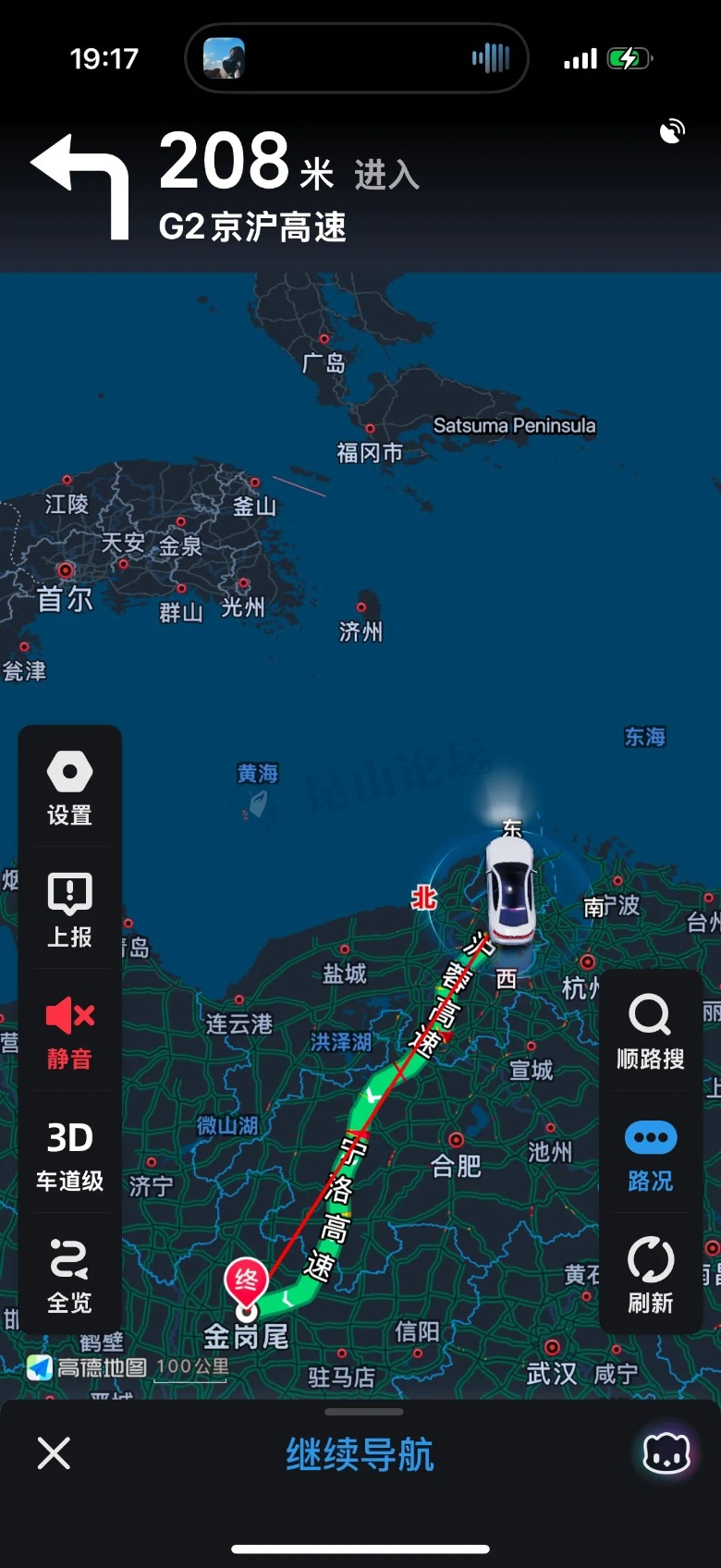Toggle the mute voice button (静音)
Screen dimensions: 721x1568
point(69,1032)
